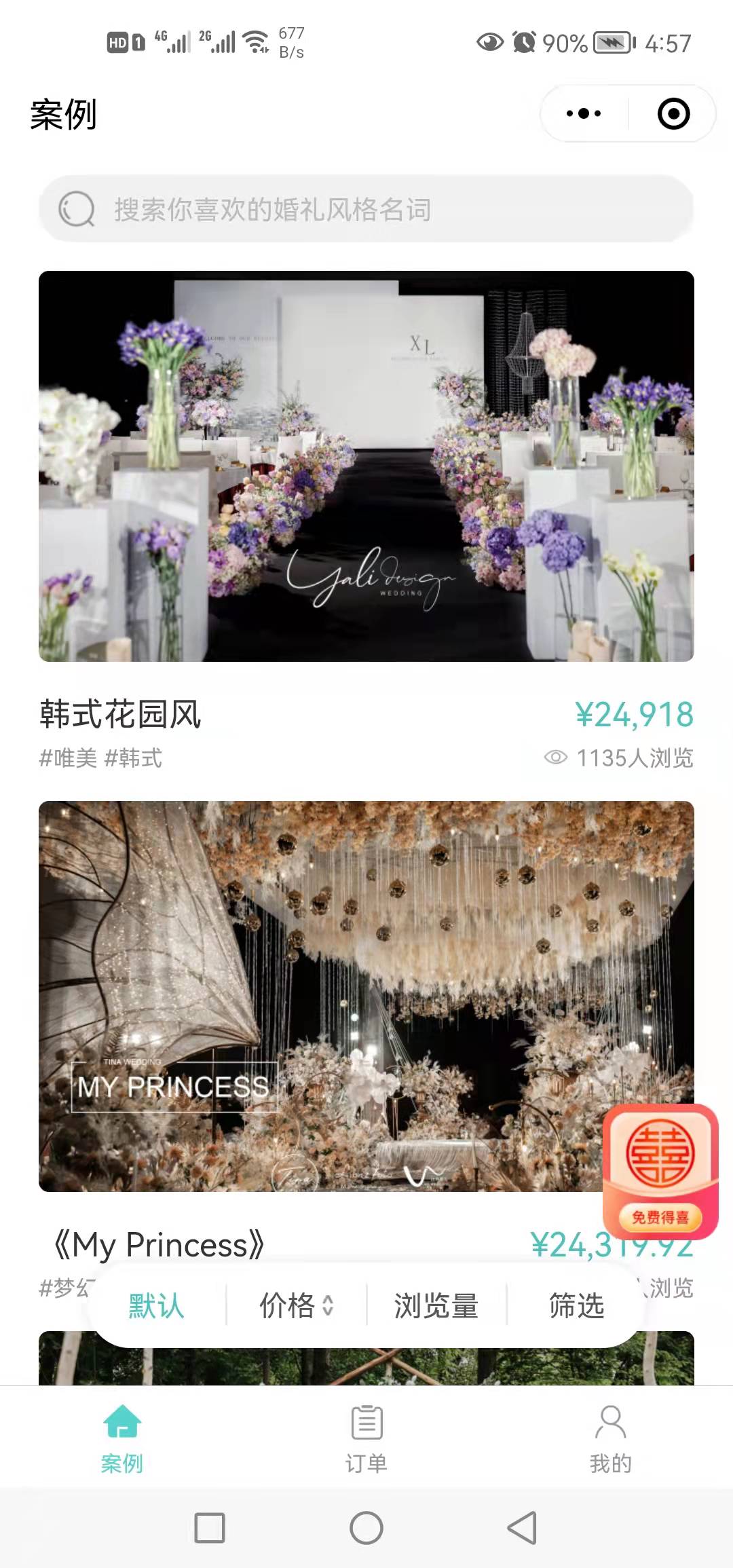Sort cases by 价格
Screen dimensions: 733x1568
pos(296,1305)
